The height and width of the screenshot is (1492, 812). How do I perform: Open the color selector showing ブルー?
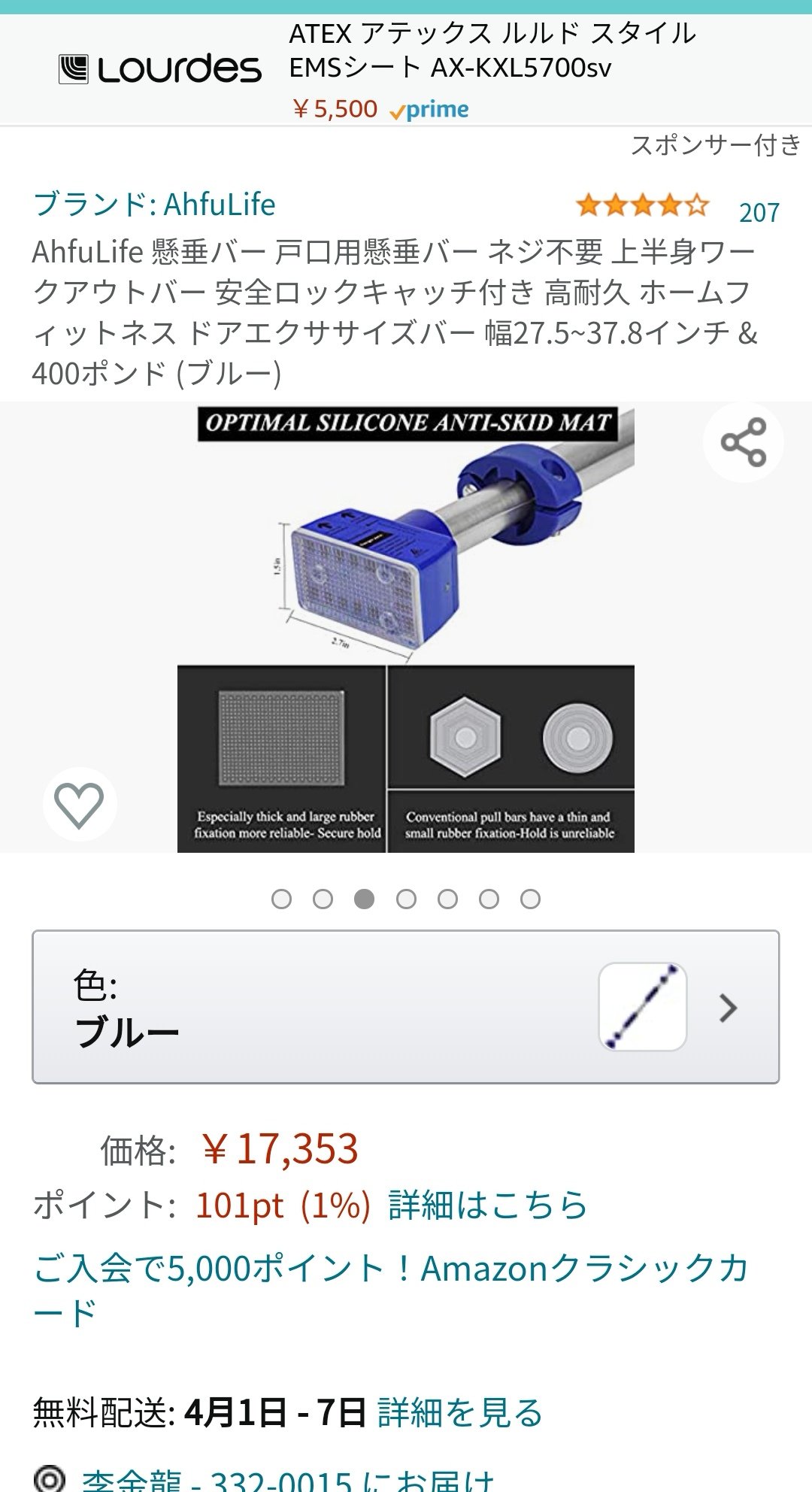coord(406,1007)
